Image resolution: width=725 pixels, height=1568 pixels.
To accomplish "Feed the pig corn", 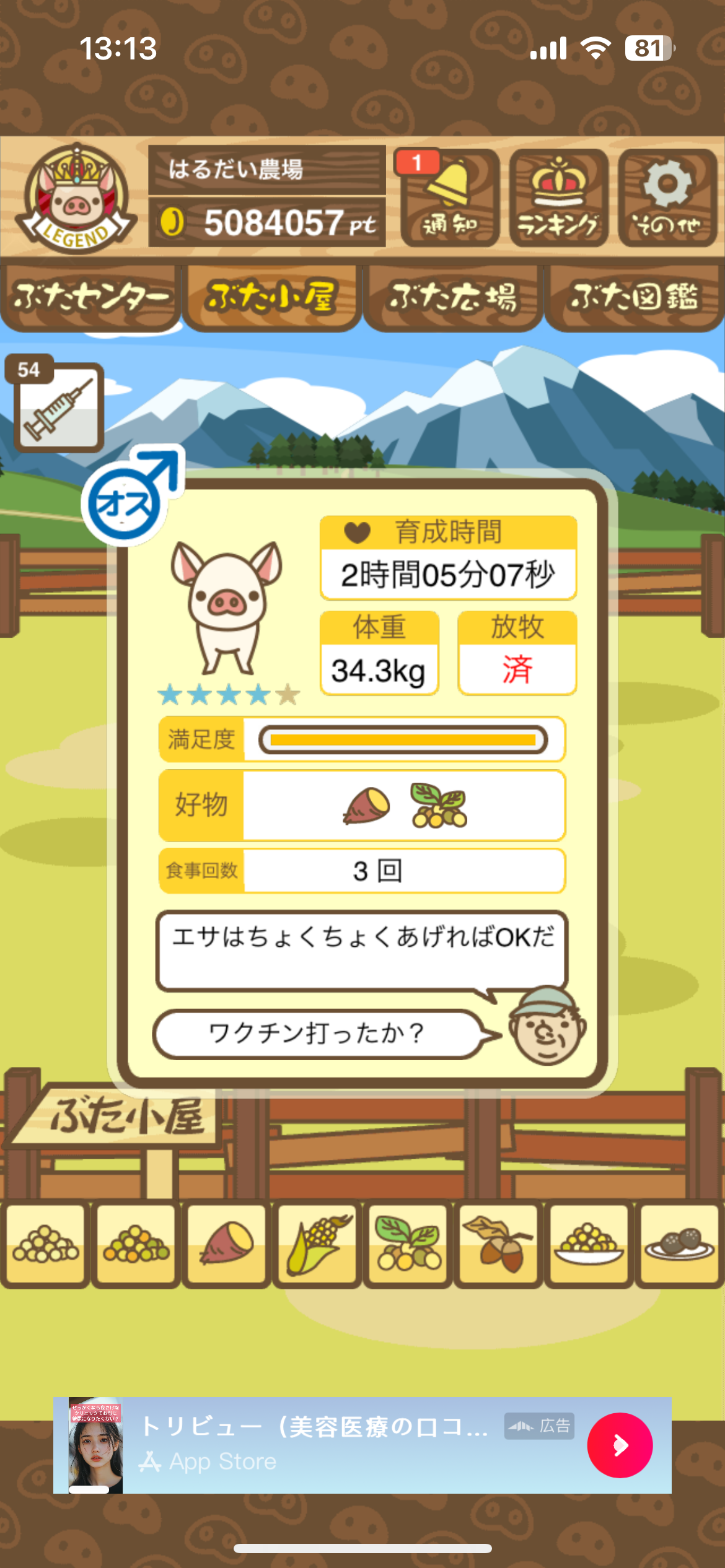I will click(317, 1243).
